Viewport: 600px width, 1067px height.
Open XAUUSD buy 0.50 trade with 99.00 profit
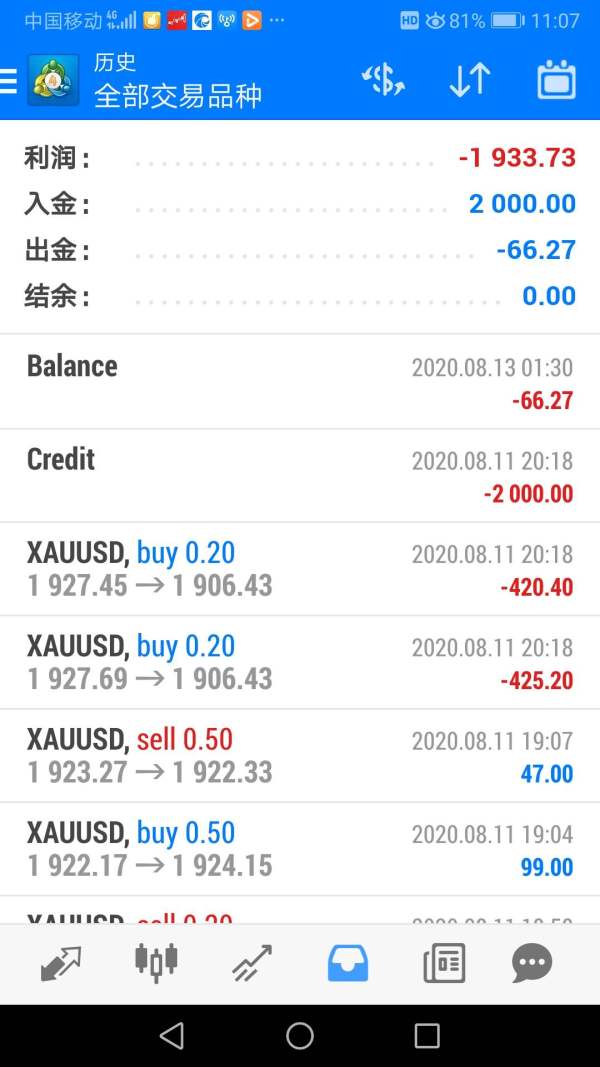click(x=300, y=849)
